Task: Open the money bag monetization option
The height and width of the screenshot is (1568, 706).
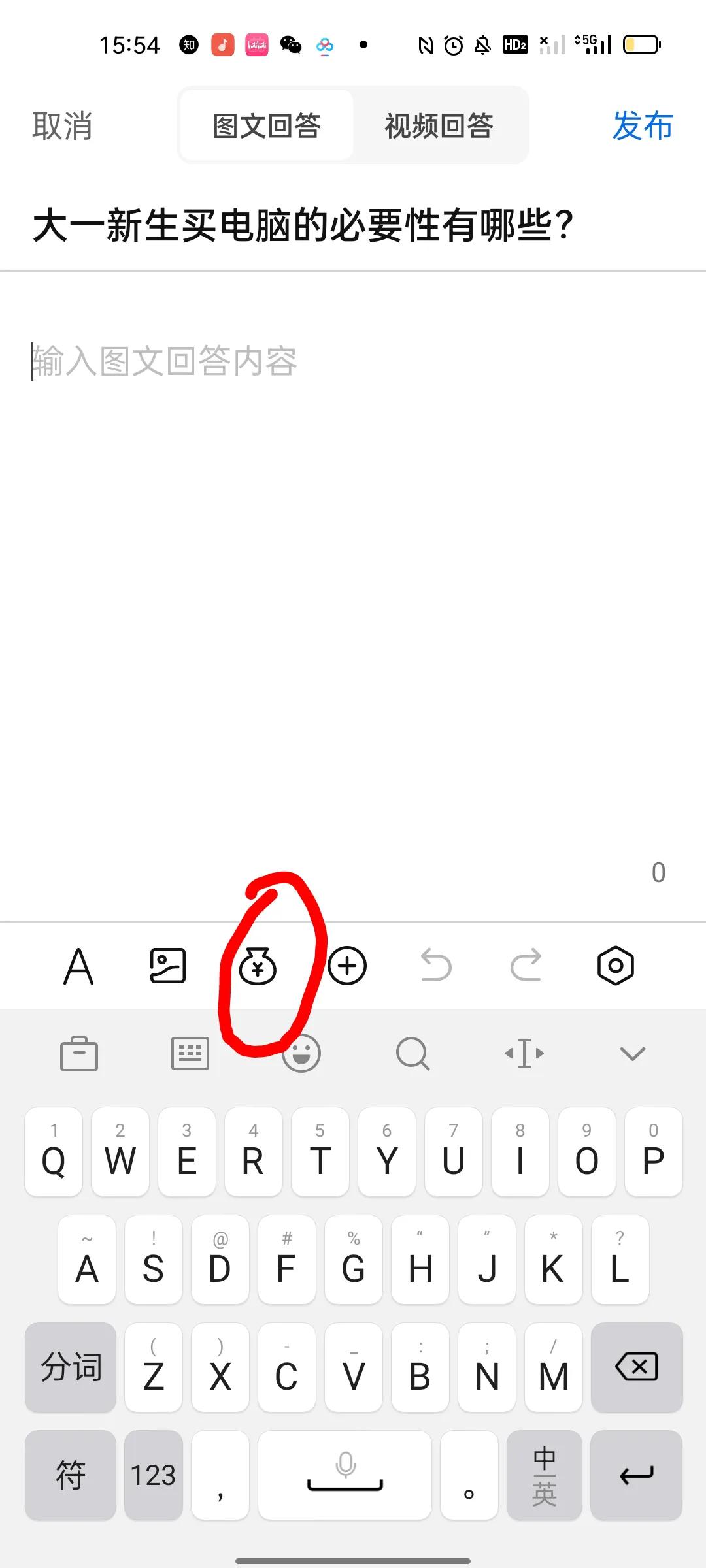Action: (258, 967)
